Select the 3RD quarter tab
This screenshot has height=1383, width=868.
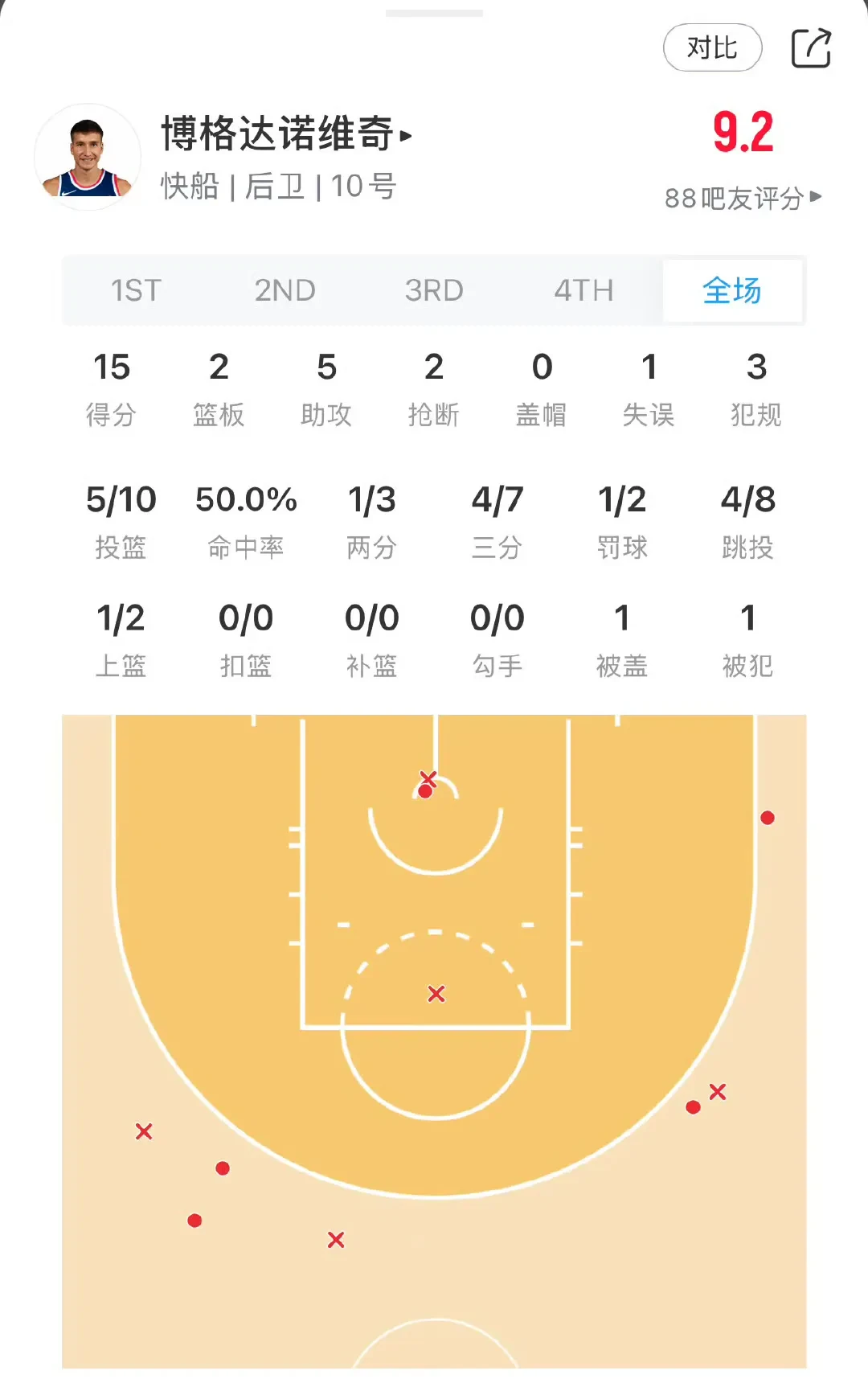point(434,290)
